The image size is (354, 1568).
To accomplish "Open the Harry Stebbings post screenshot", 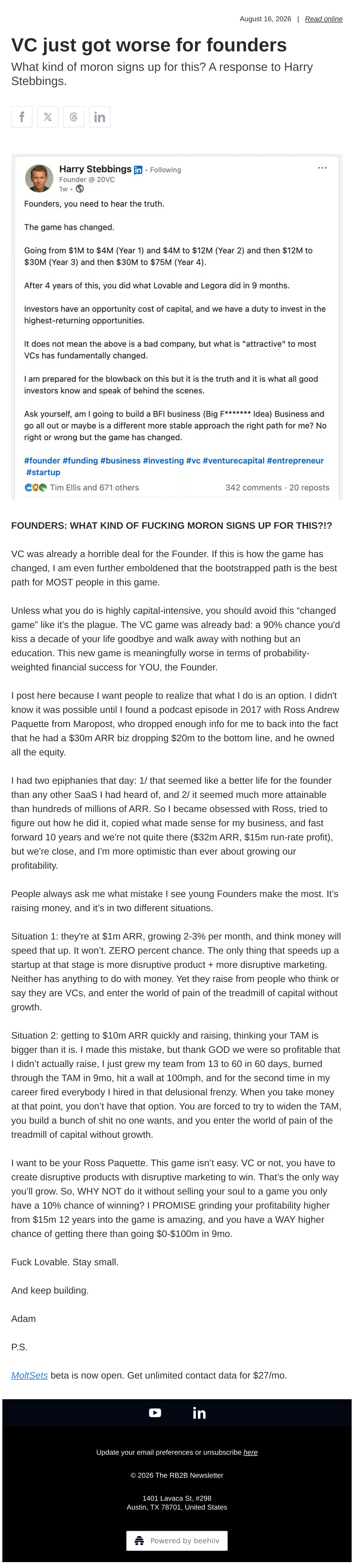I will point(177,327).
